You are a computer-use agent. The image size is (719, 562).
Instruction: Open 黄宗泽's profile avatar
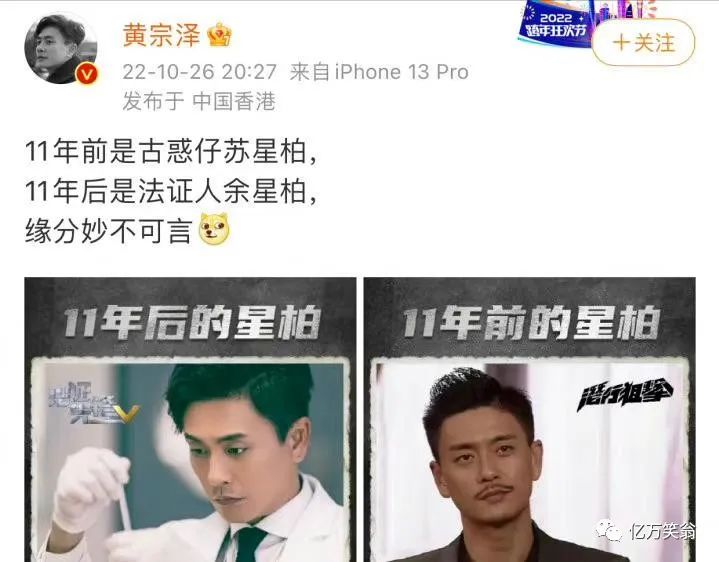[61, 49]
